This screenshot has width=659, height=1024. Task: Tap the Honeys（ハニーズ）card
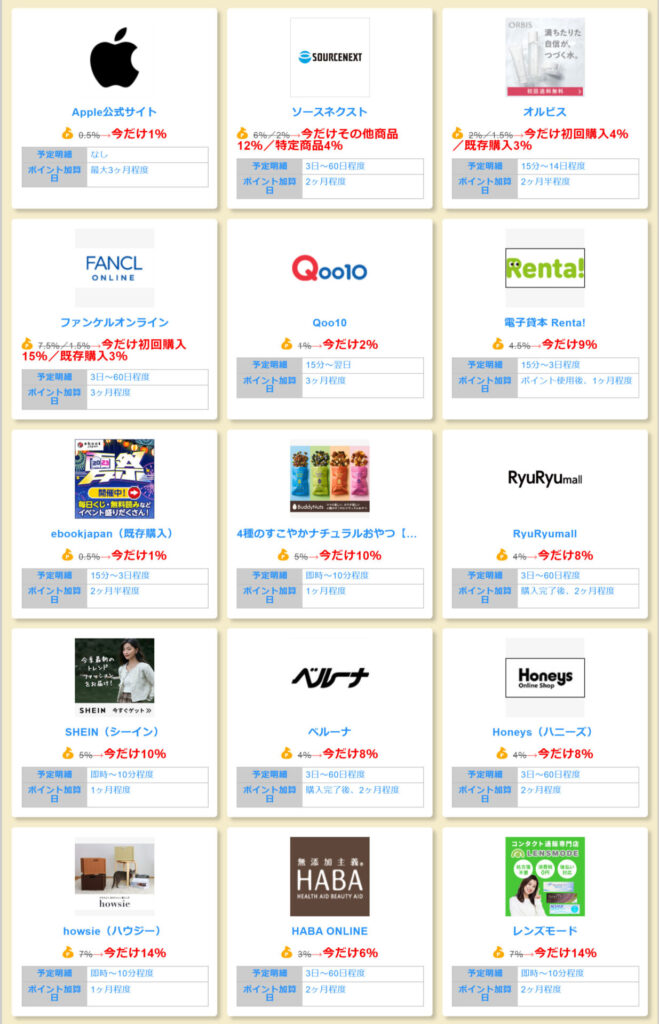point(544,732)
